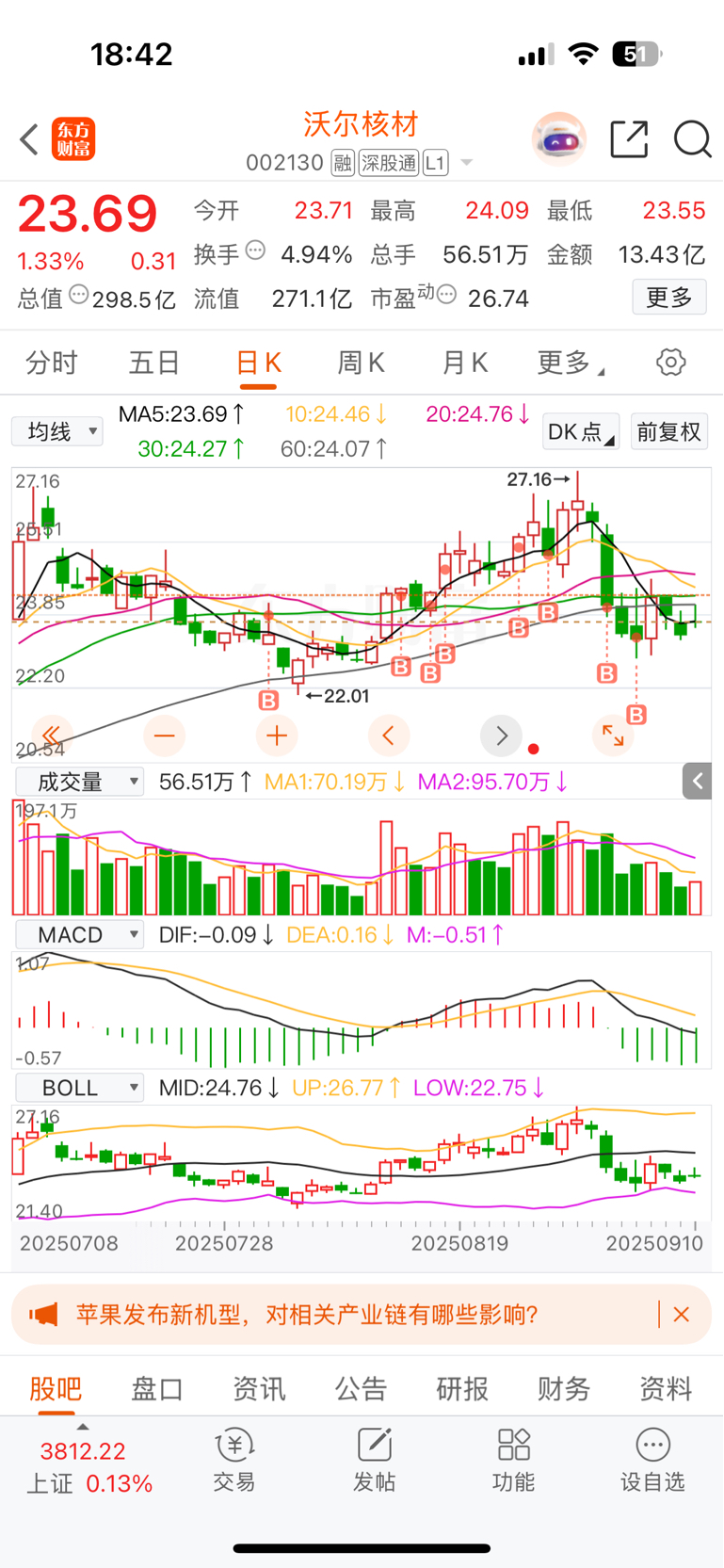Open 成交量 indicator dropdown
Screen dimensions: 724x1568
[x=79, y=782]
